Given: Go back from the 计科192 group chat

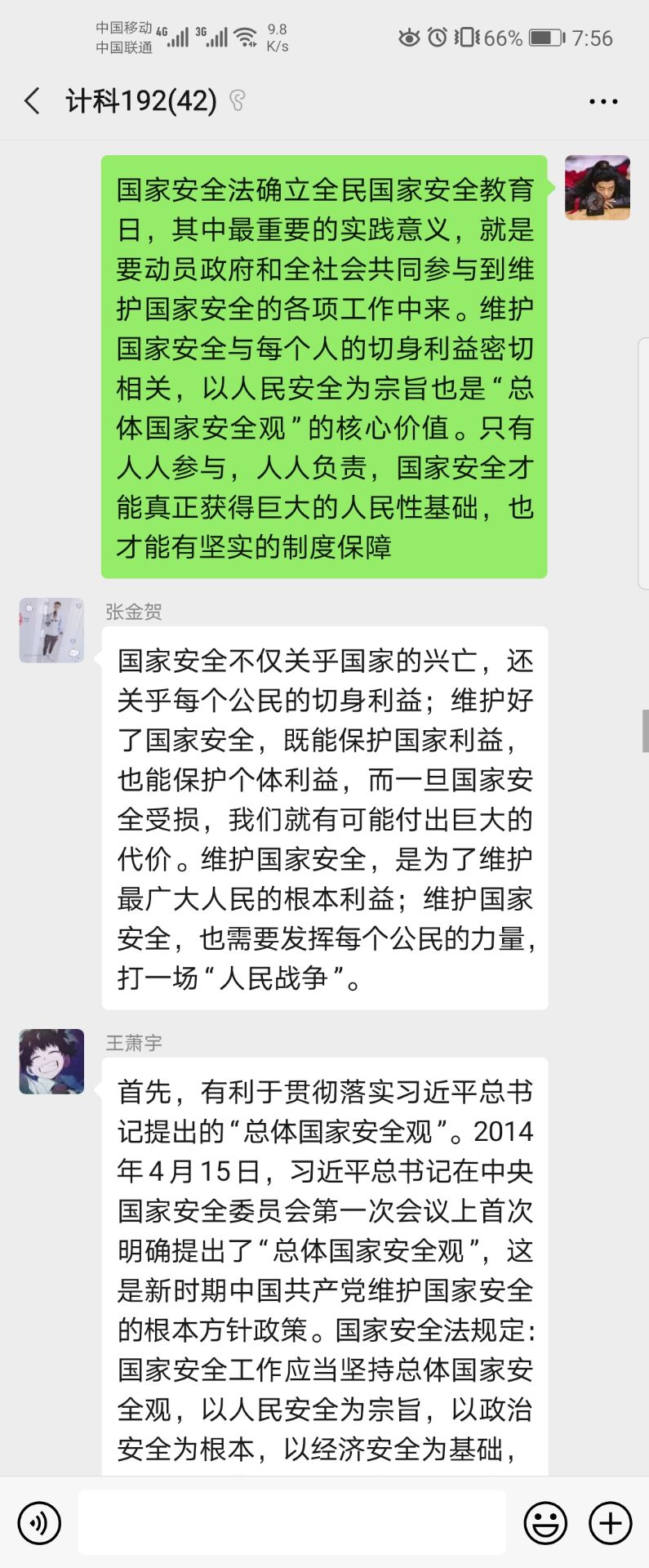Looking at the screenshot, I should tap(33, 101).
